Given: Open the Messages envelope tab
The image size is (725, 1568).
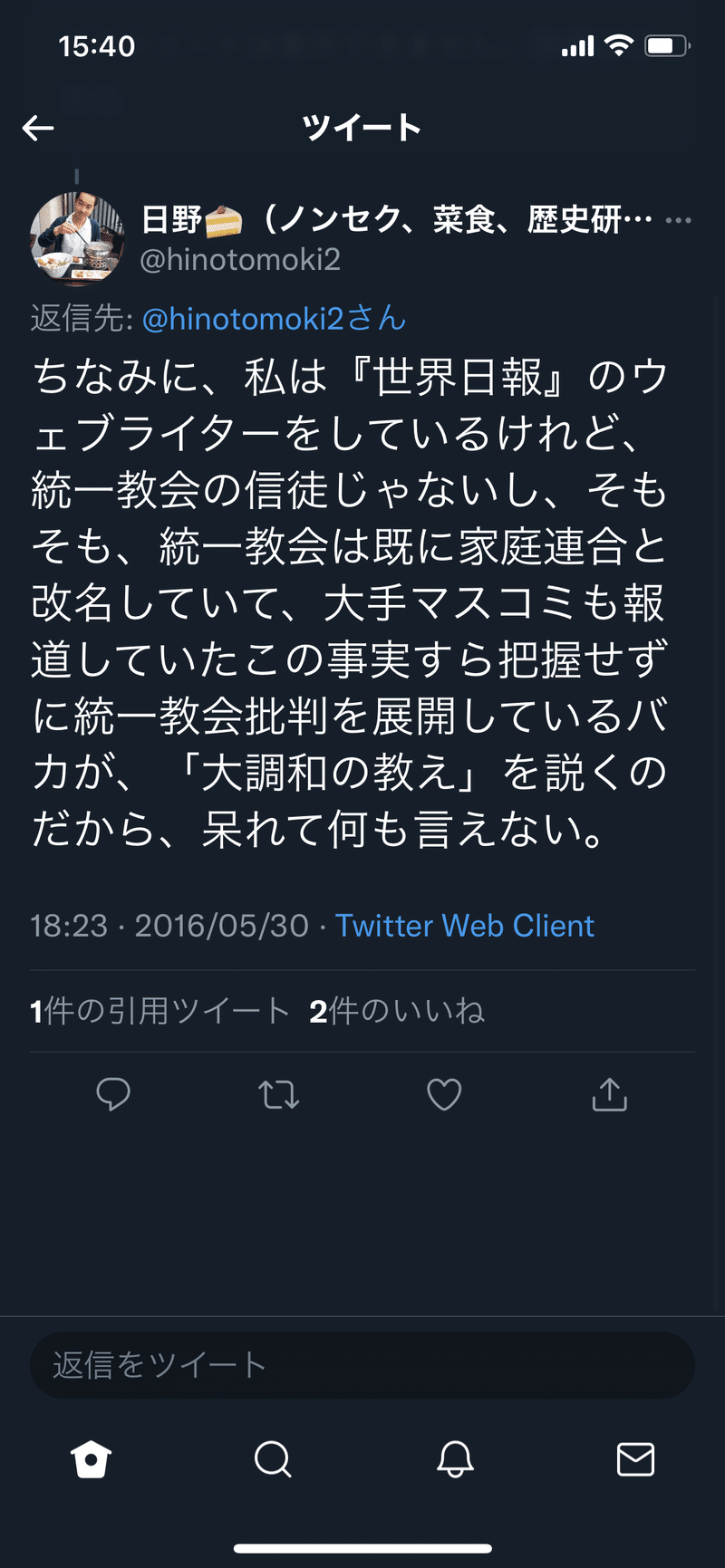Looking at the screenshot, I should coord(635,1459).
